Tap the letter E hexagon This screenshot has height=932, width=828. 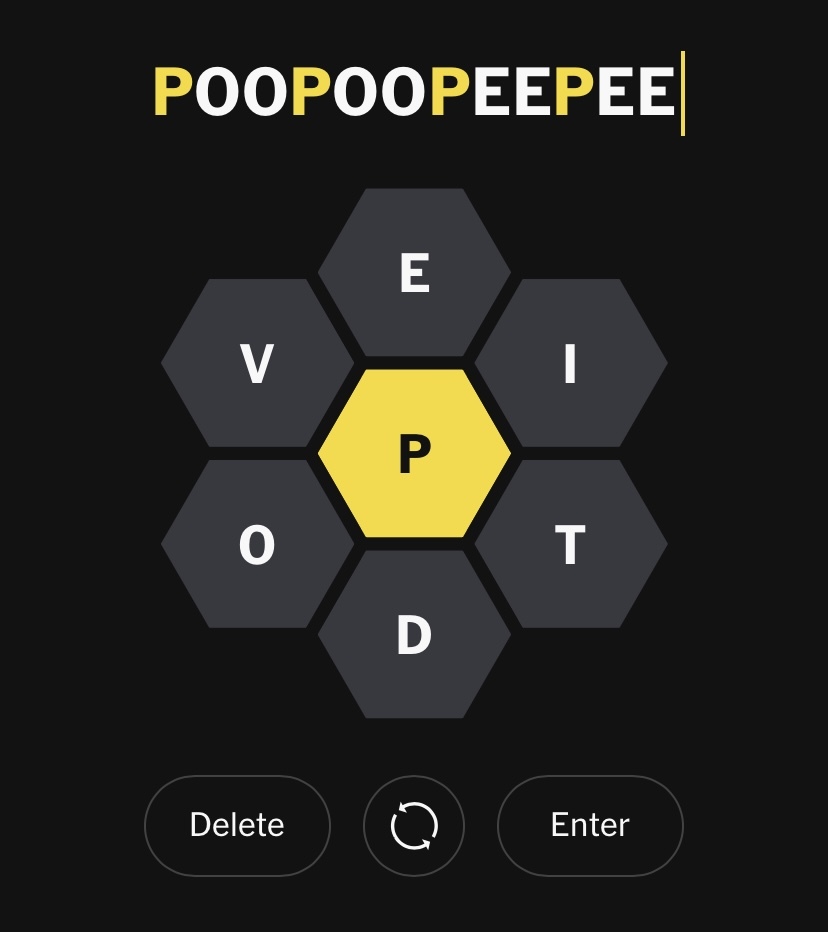click(x=414, y=272)
